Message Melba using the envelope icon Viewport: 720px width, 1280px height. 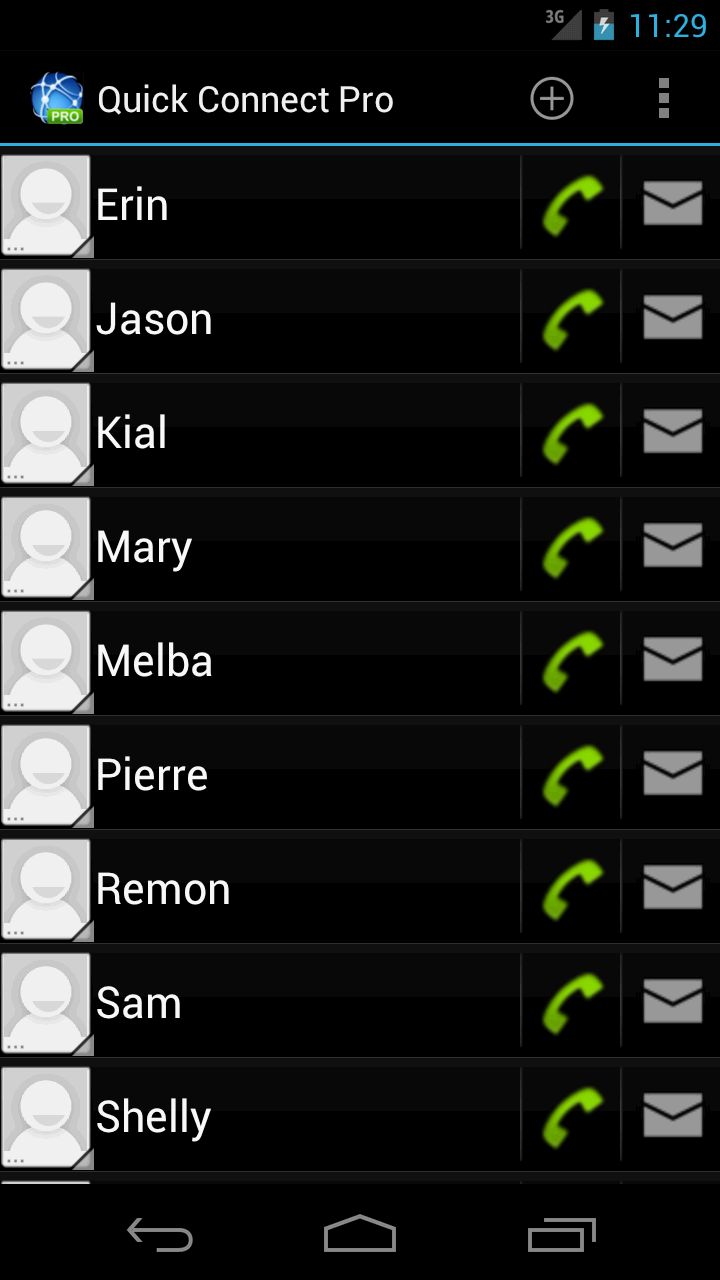coord(672,660)
